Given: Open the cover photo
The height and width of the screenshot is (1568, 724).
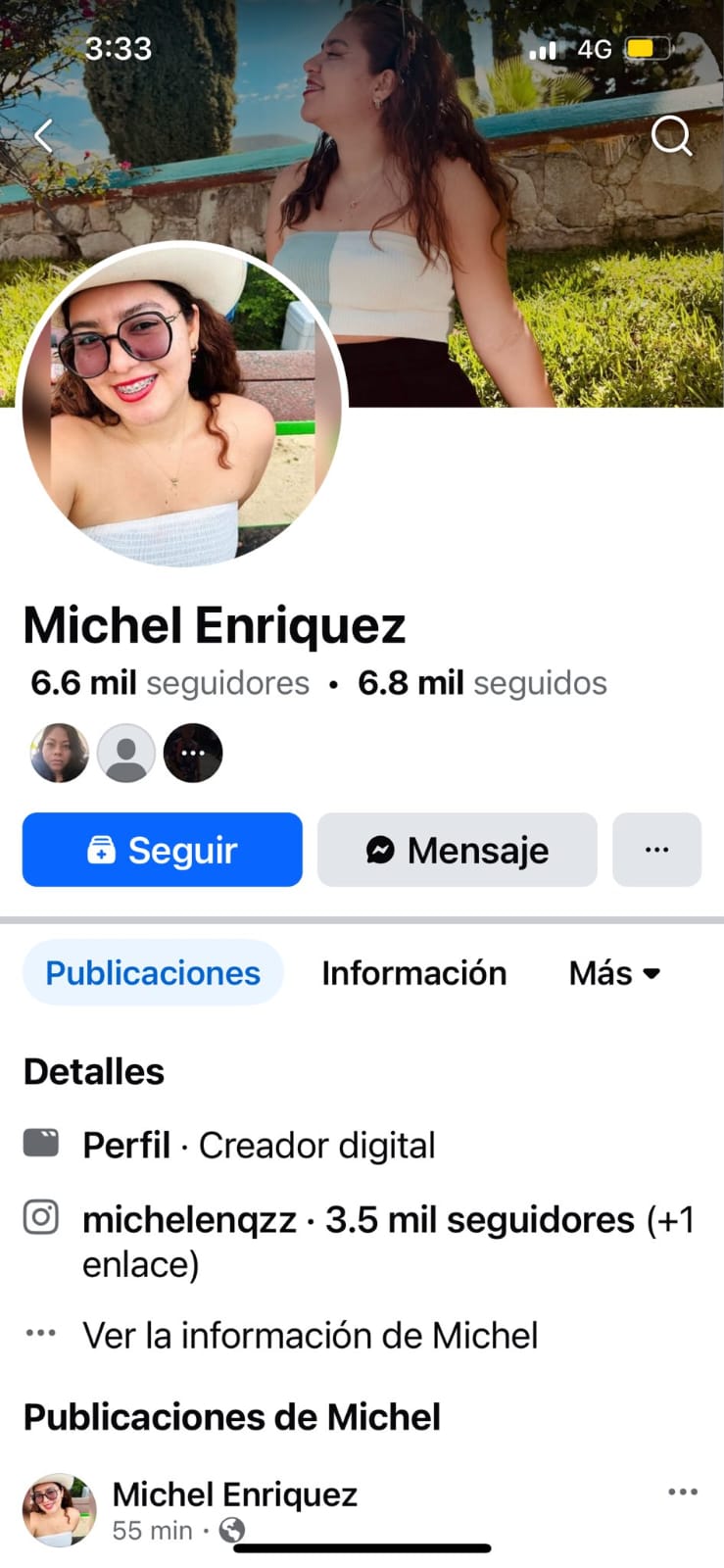Looking at the screenshot, I should tap(519, 245).
